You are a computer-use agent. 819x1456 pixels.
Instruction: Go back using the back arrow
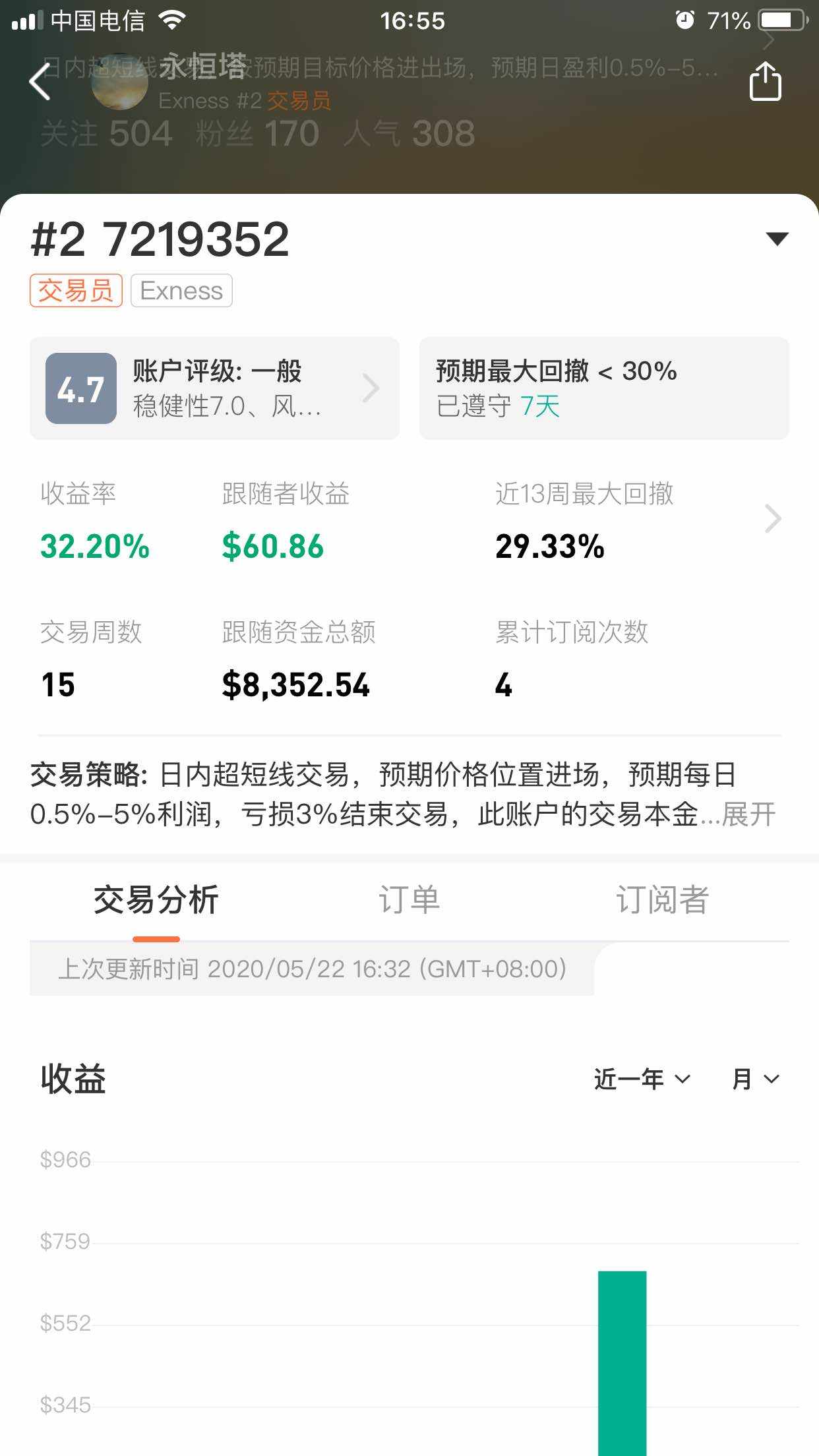(x=40, y=82)
